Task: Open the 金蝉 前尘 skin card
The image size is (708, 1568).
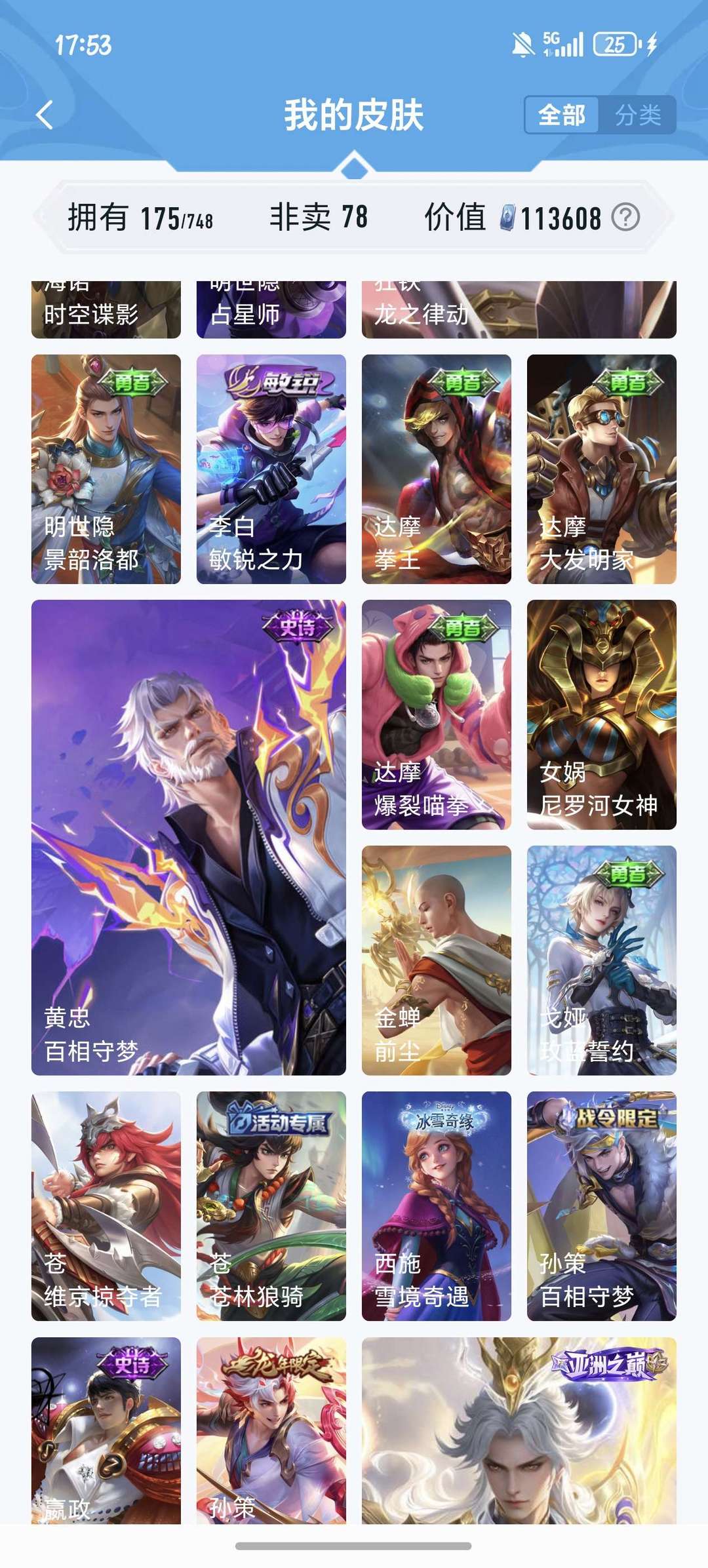Action: click(x=437, y=960)
